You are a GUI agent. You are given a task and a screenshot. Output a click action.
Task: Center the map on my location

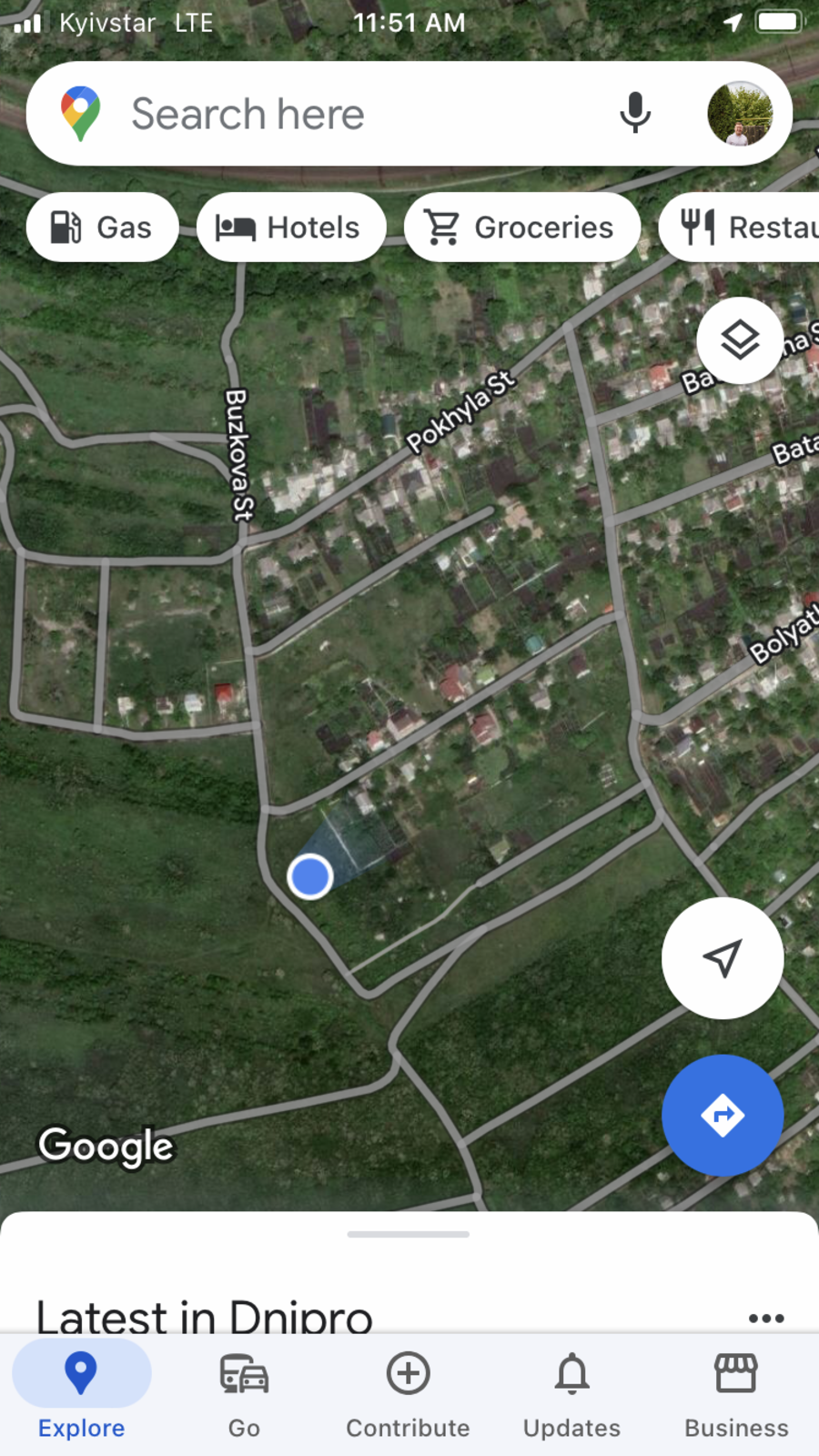point(723,958)
